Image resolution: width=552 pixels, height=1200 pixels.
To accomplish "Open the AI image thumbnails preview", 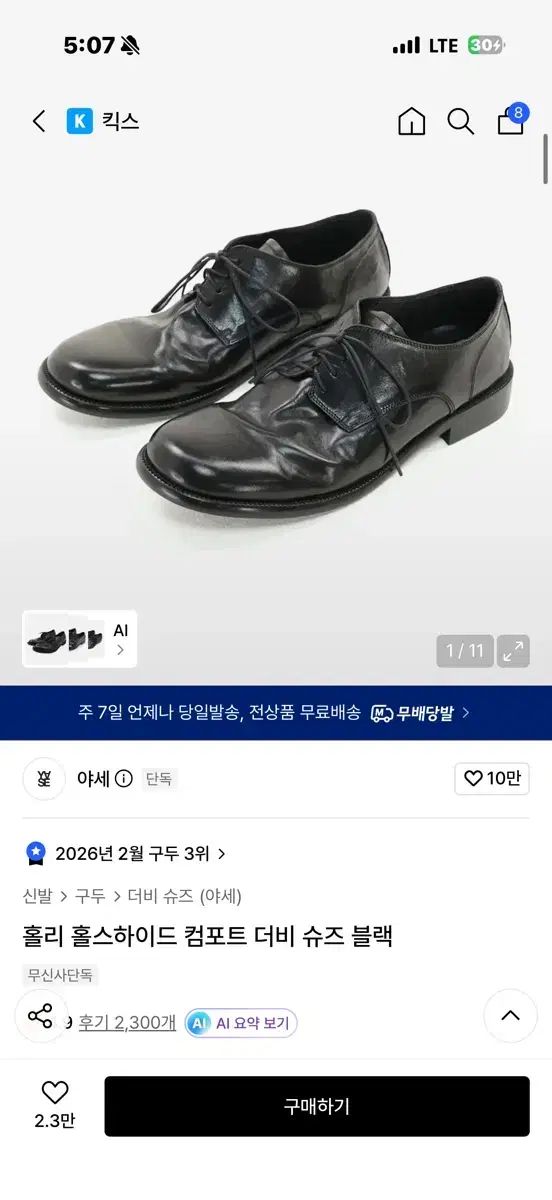I will coord(80,639).
